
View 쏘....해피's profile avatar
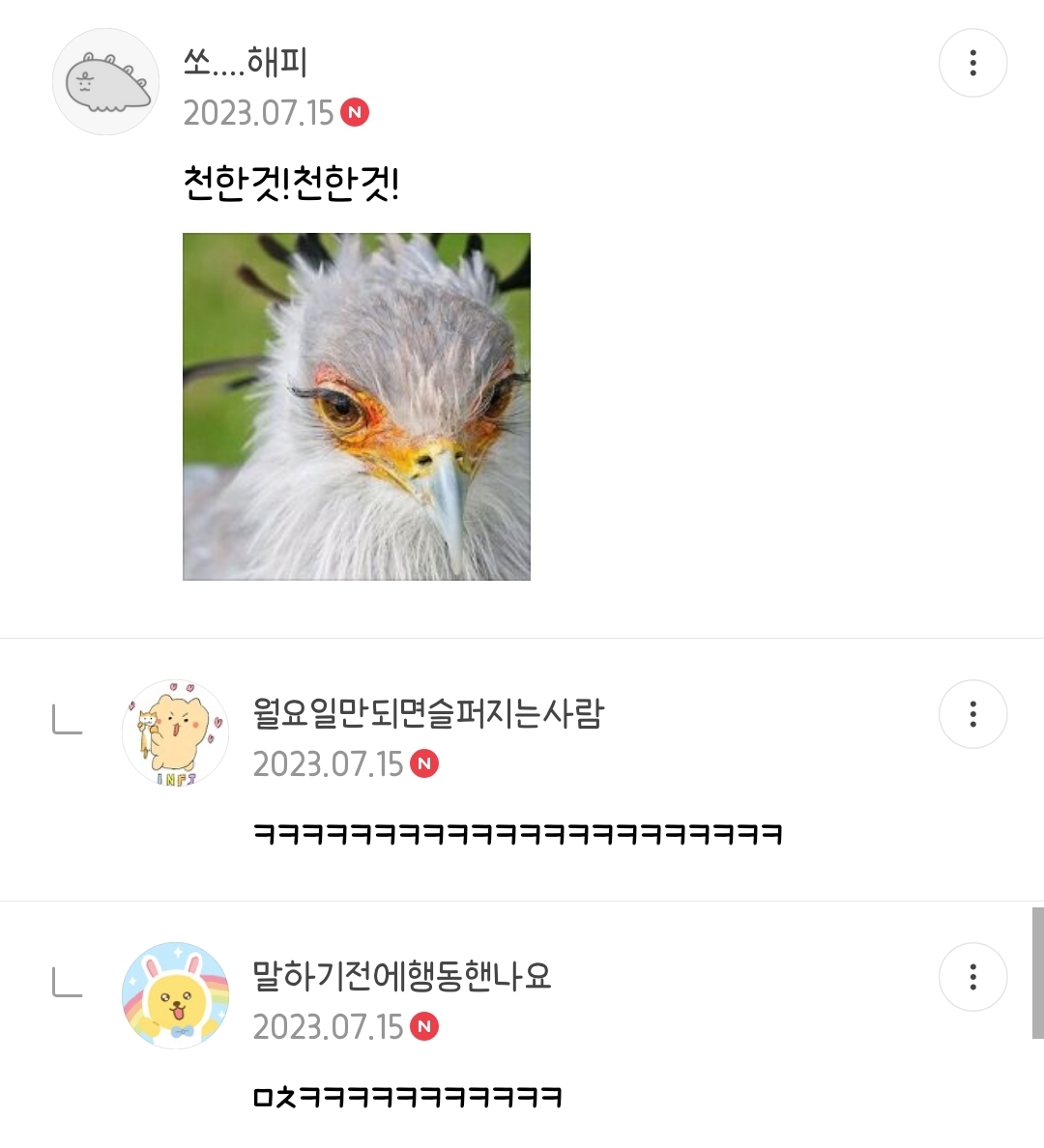click(x=105, y=81)
